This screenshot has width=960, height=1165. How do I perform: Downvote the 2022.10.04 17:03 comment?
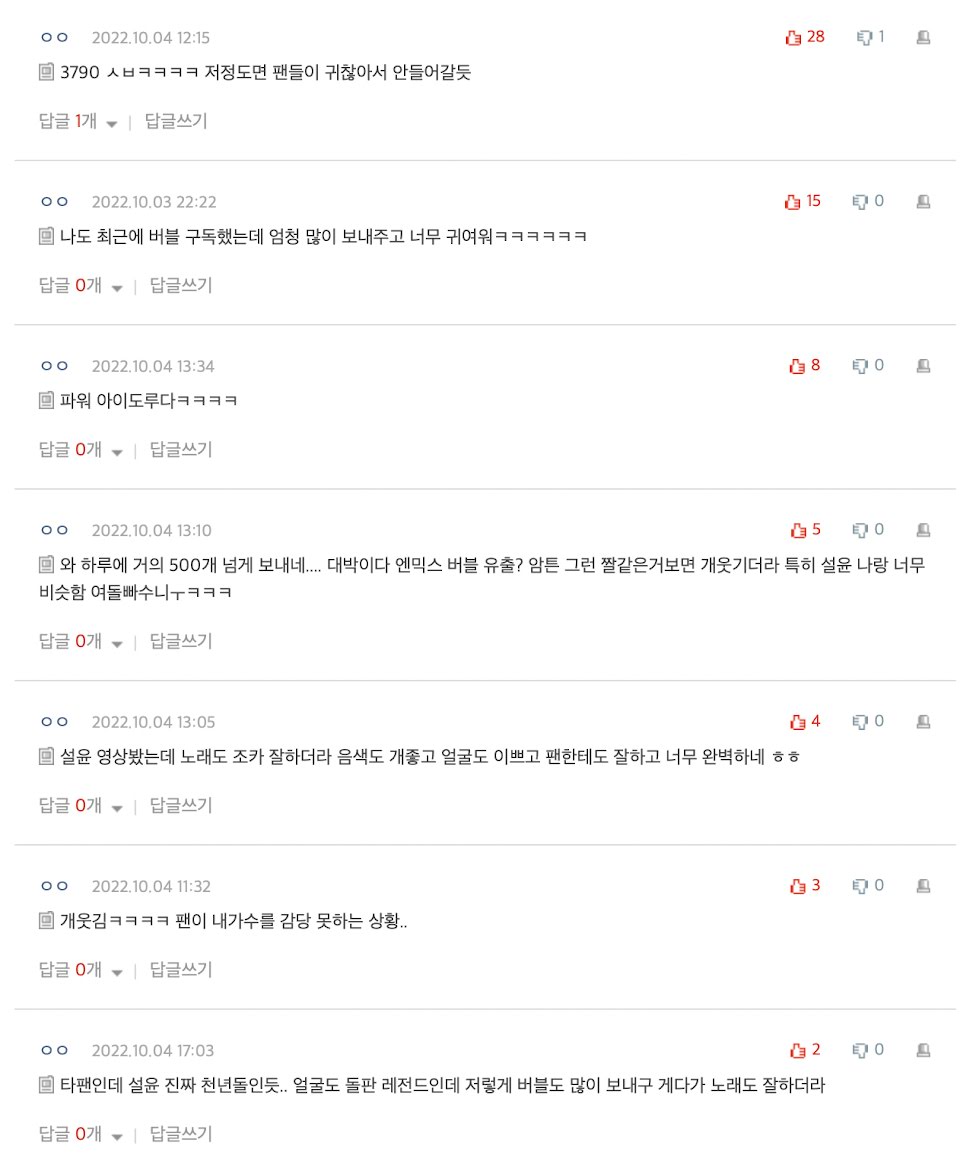coord(868,1050)
